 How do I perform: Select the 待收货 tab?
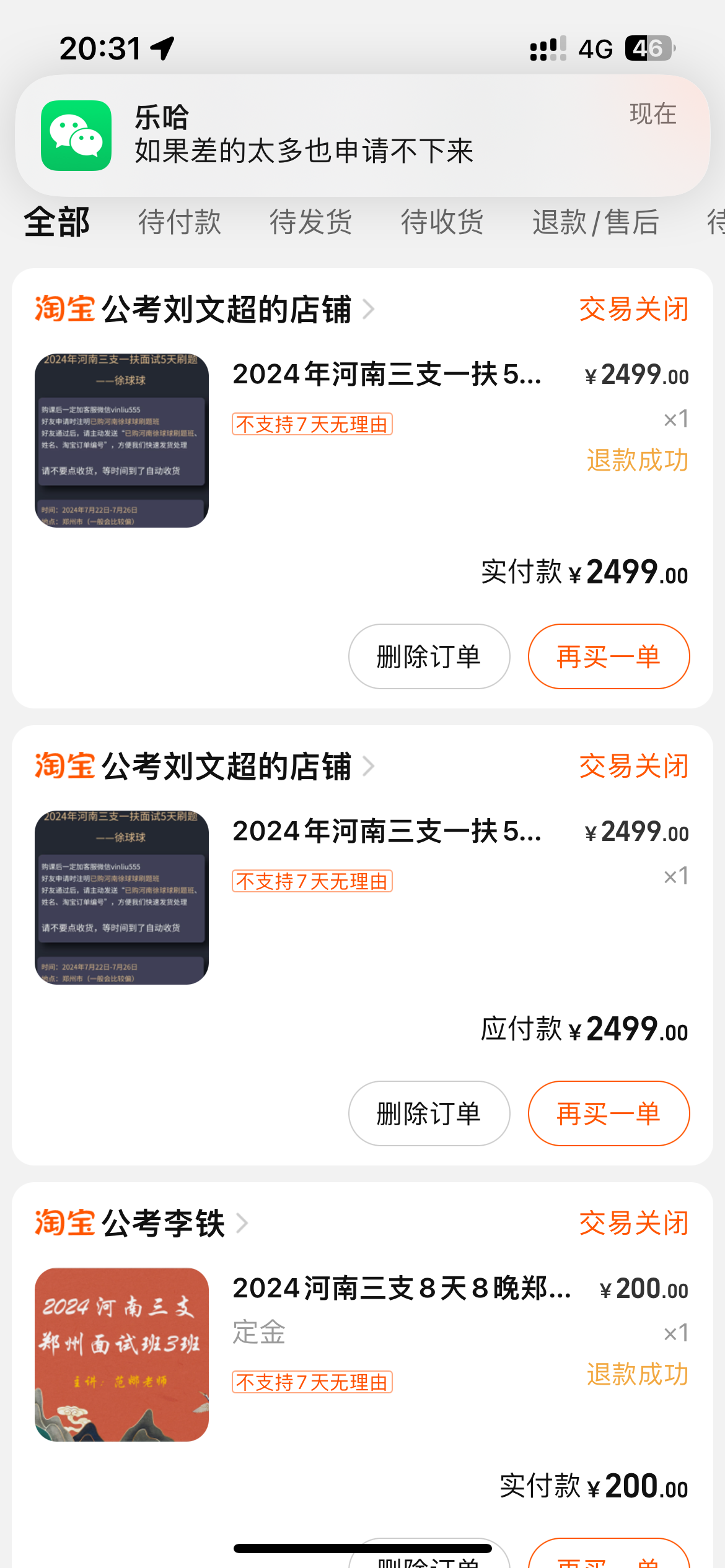click(x=442, y=222)
